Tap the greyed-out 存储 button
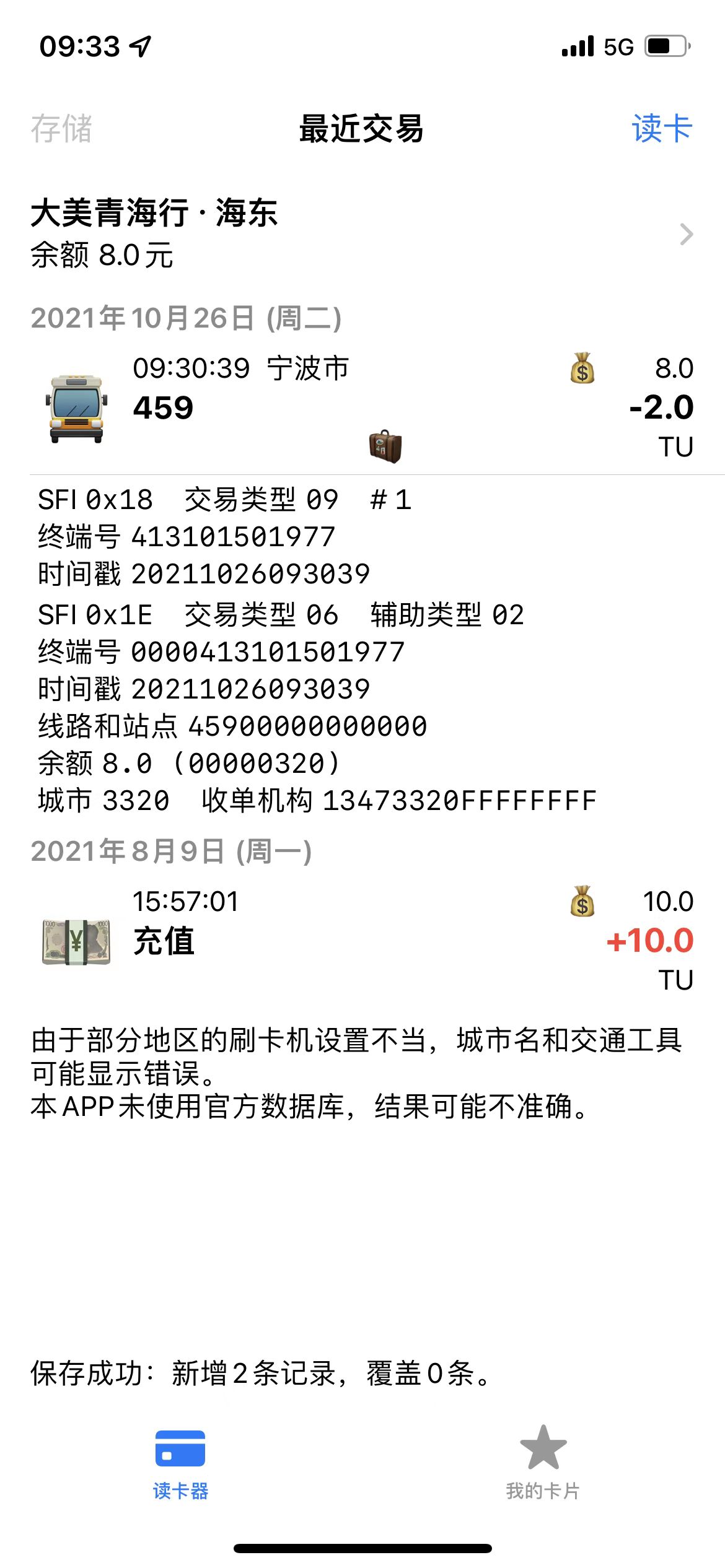The height and width of the screenshot is (1568, 725). [x=61, y=129]
